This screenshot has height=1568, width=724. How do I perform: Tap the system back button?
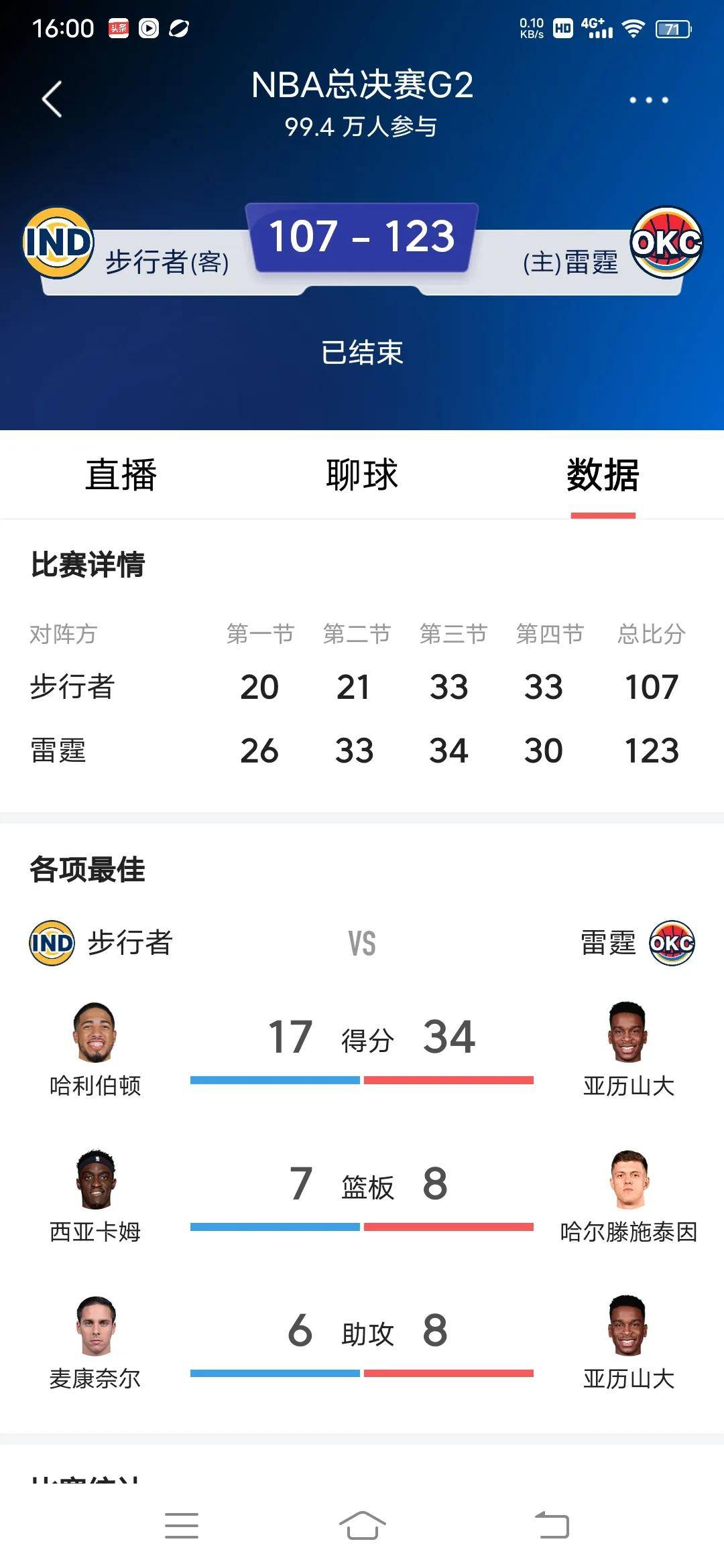pyautogui.click(x=552, y=1526)
